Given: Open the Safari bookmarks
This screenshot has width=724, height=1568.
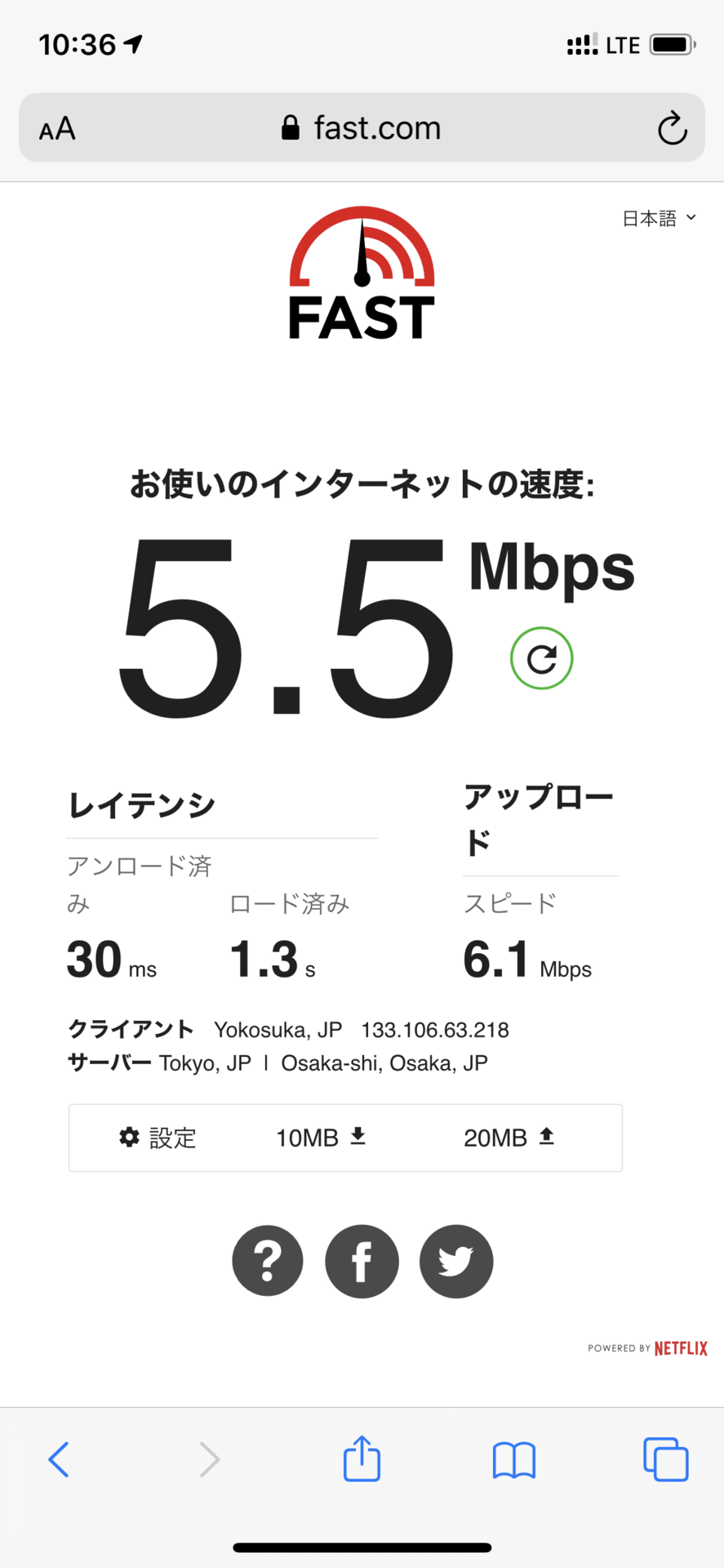Looking at the screenshot, I should [x=513, y=1459].
